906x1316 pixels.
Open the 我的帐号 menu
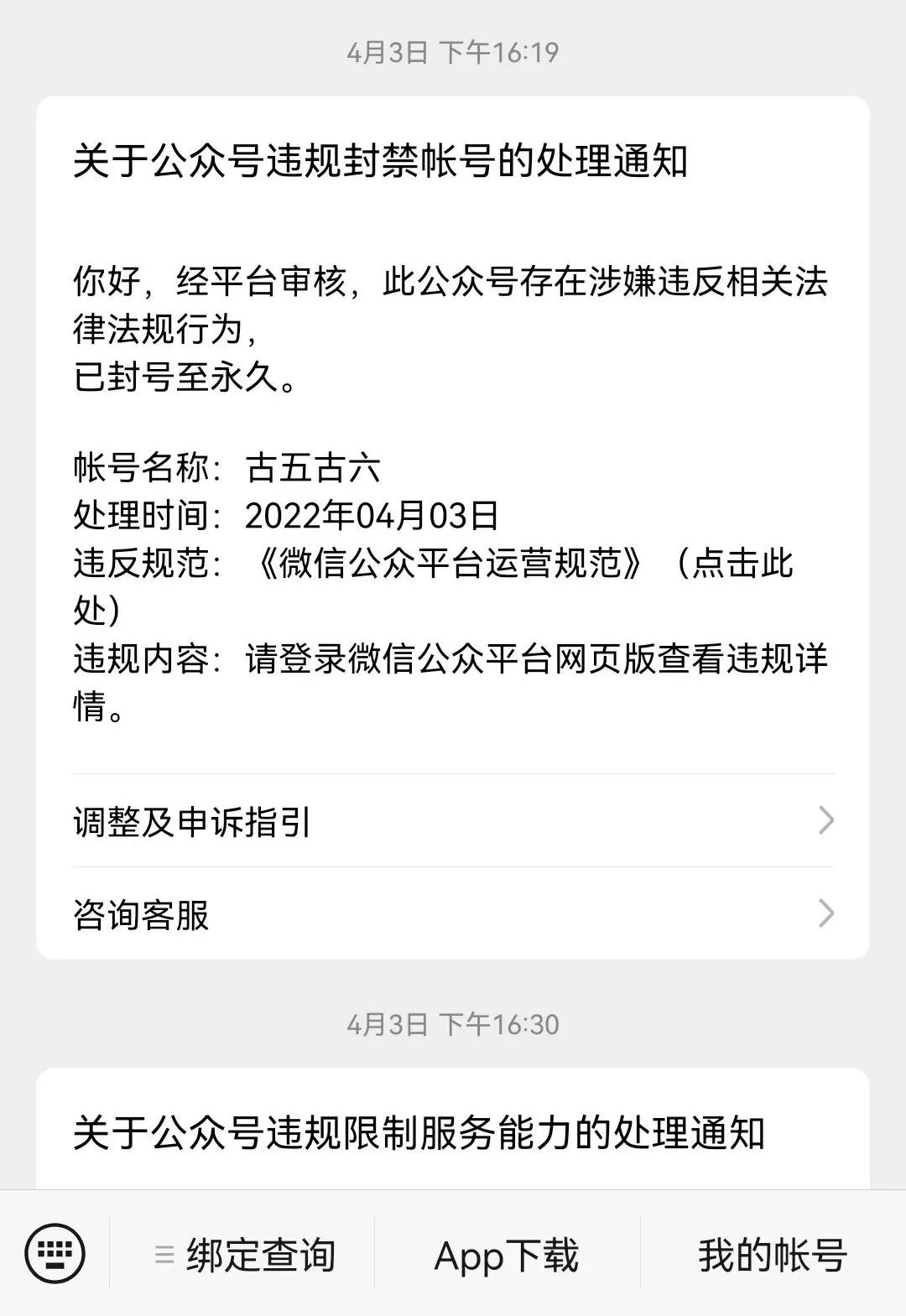pyautogui.click(x=772, y=1256)
